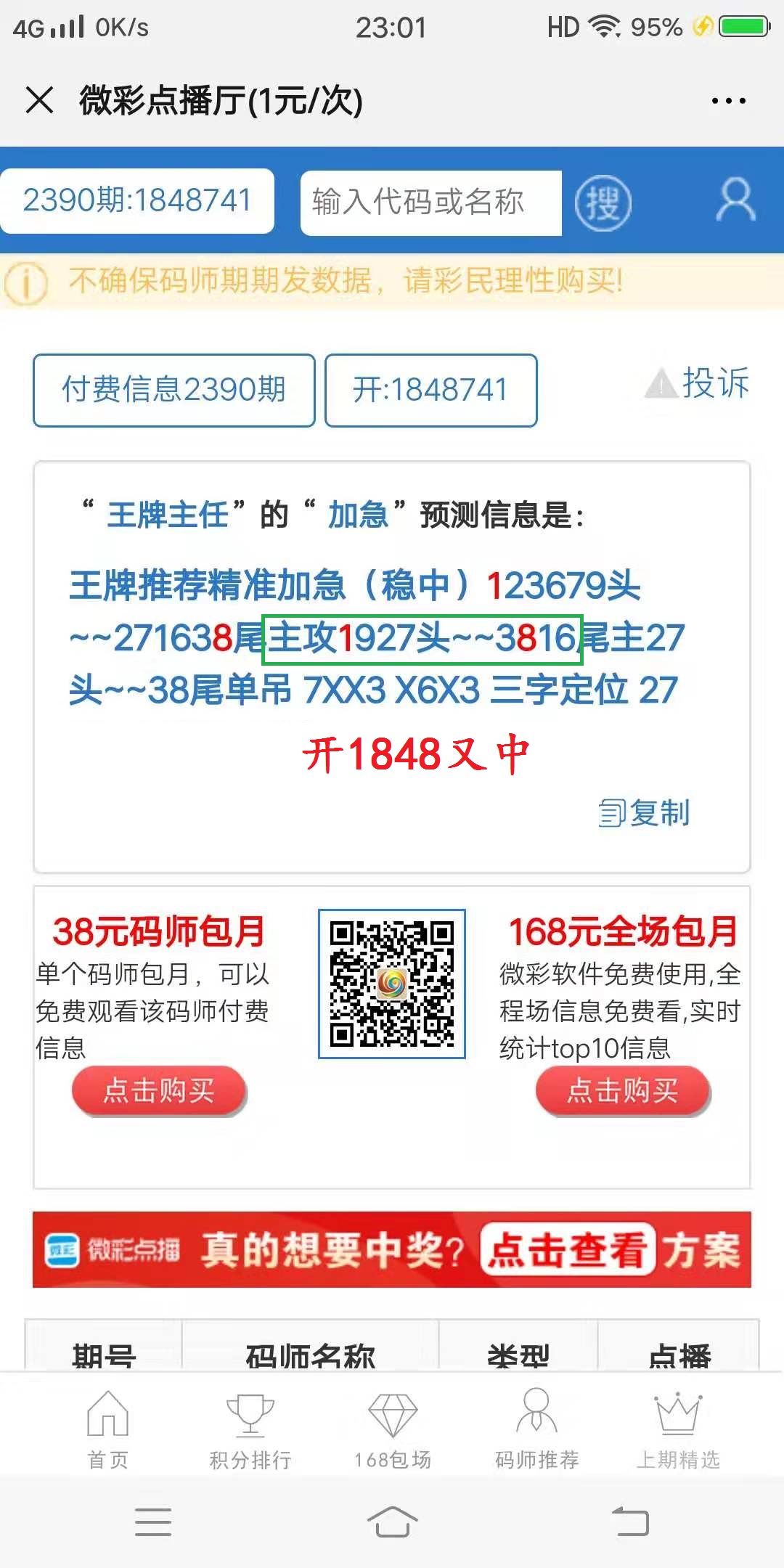Copy the prediction with 复制

point(644,812)
